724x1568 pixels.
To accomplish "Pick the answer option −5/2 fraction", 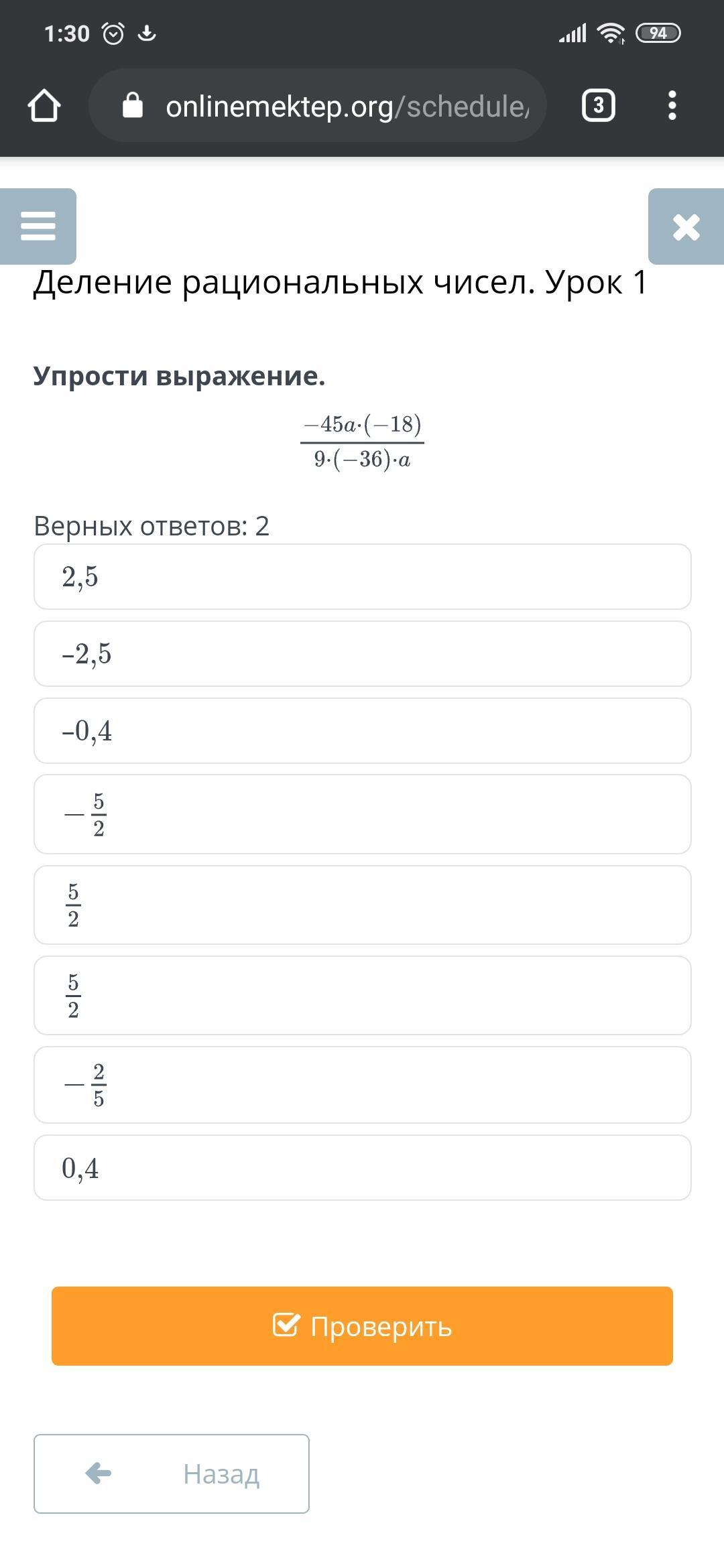I will tap(362, 814).
